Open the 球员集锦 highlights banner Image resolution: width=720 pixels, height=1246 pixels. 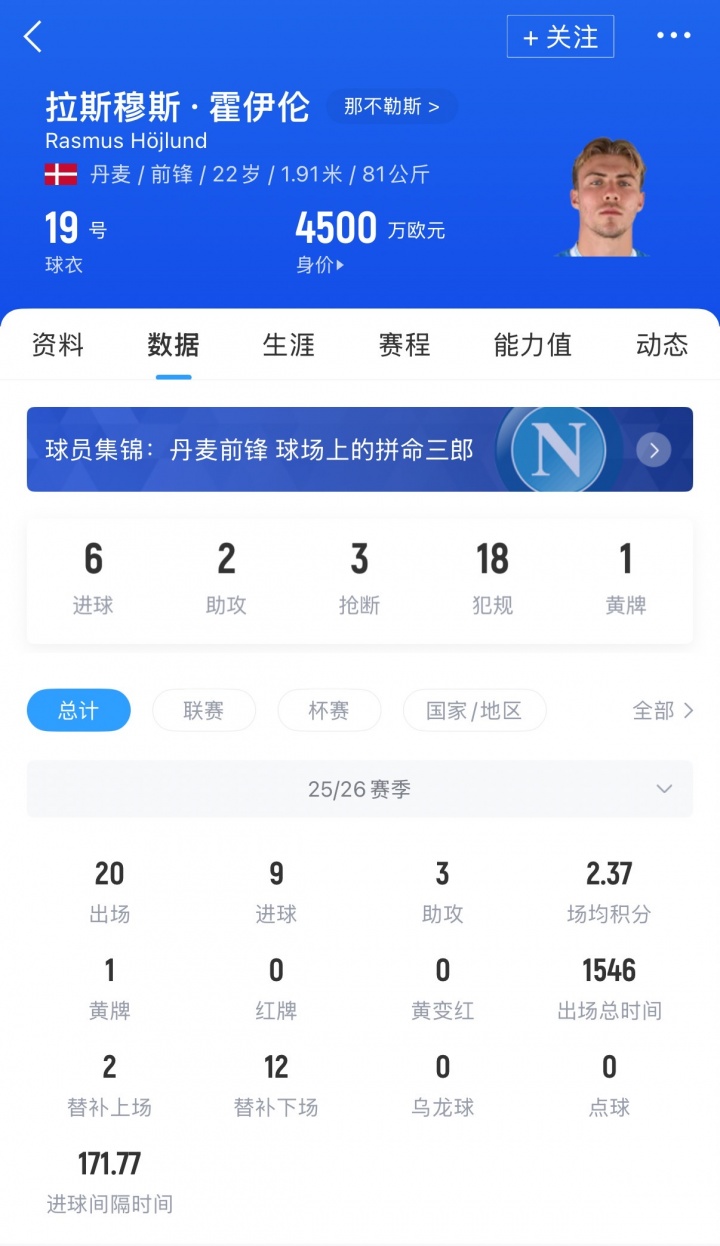coord(359,450)
